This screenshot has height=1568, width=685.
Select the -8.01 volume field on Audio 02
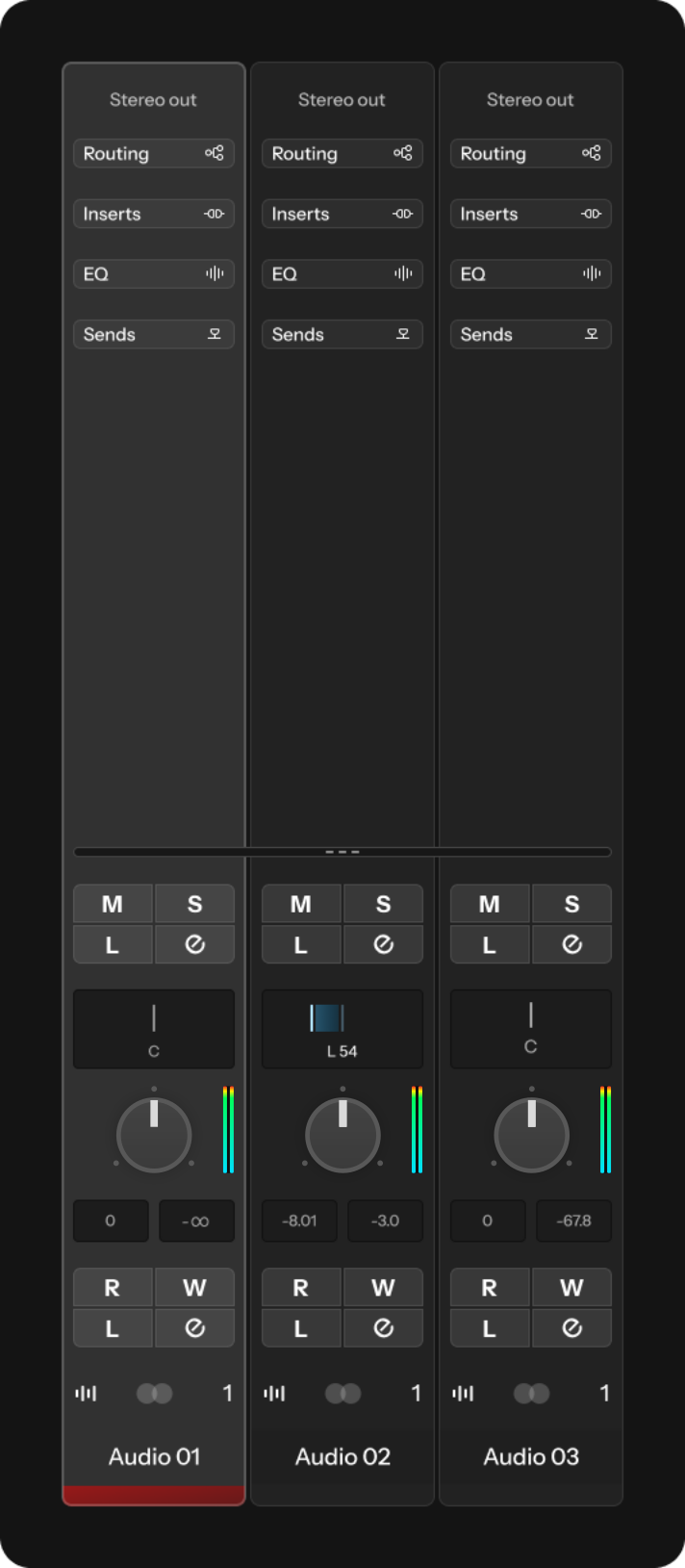(299, 1221)
